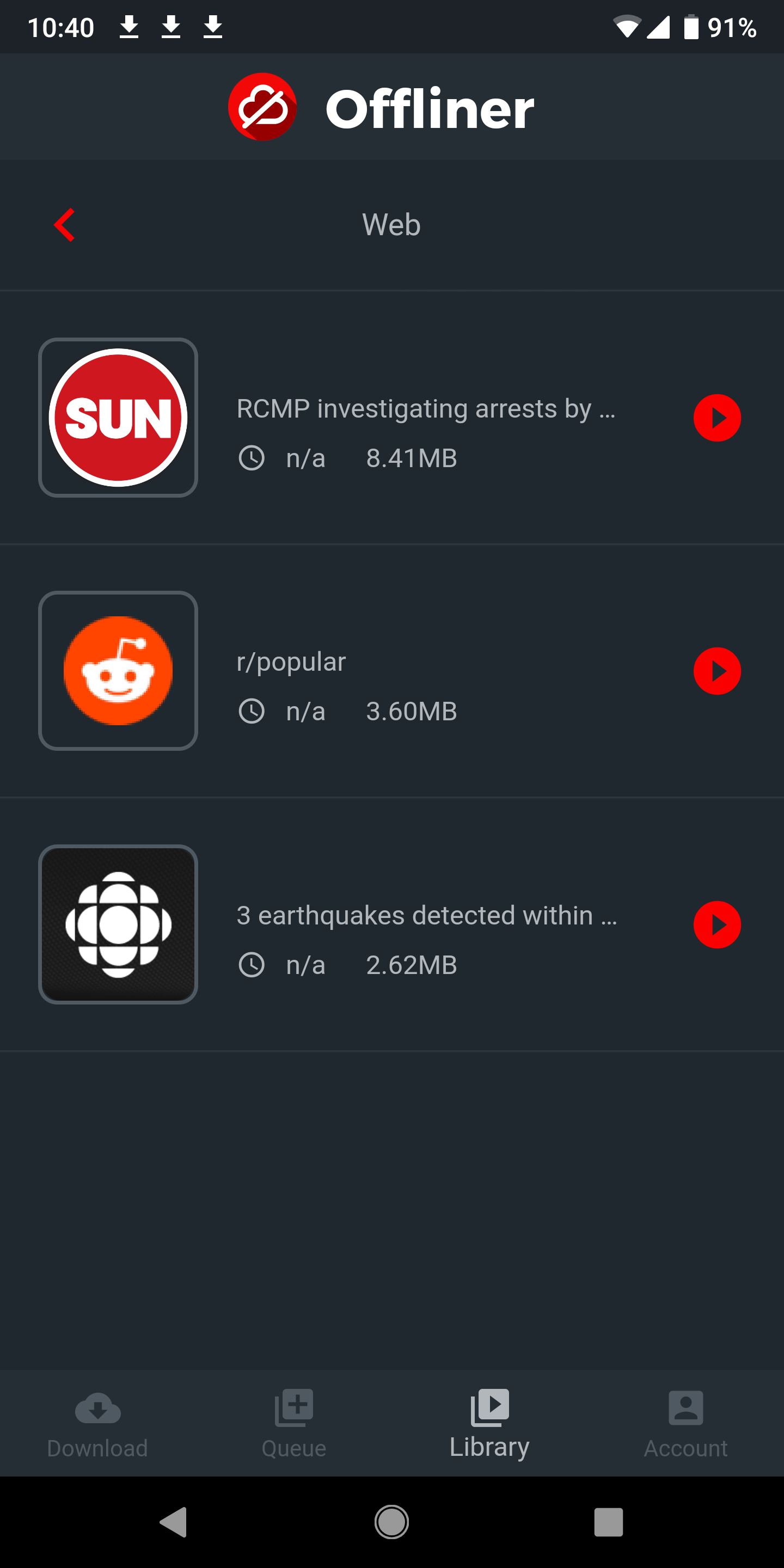Play the r/popular download
The width and height of the screenshot is (784, 1568).
(718, 671)
